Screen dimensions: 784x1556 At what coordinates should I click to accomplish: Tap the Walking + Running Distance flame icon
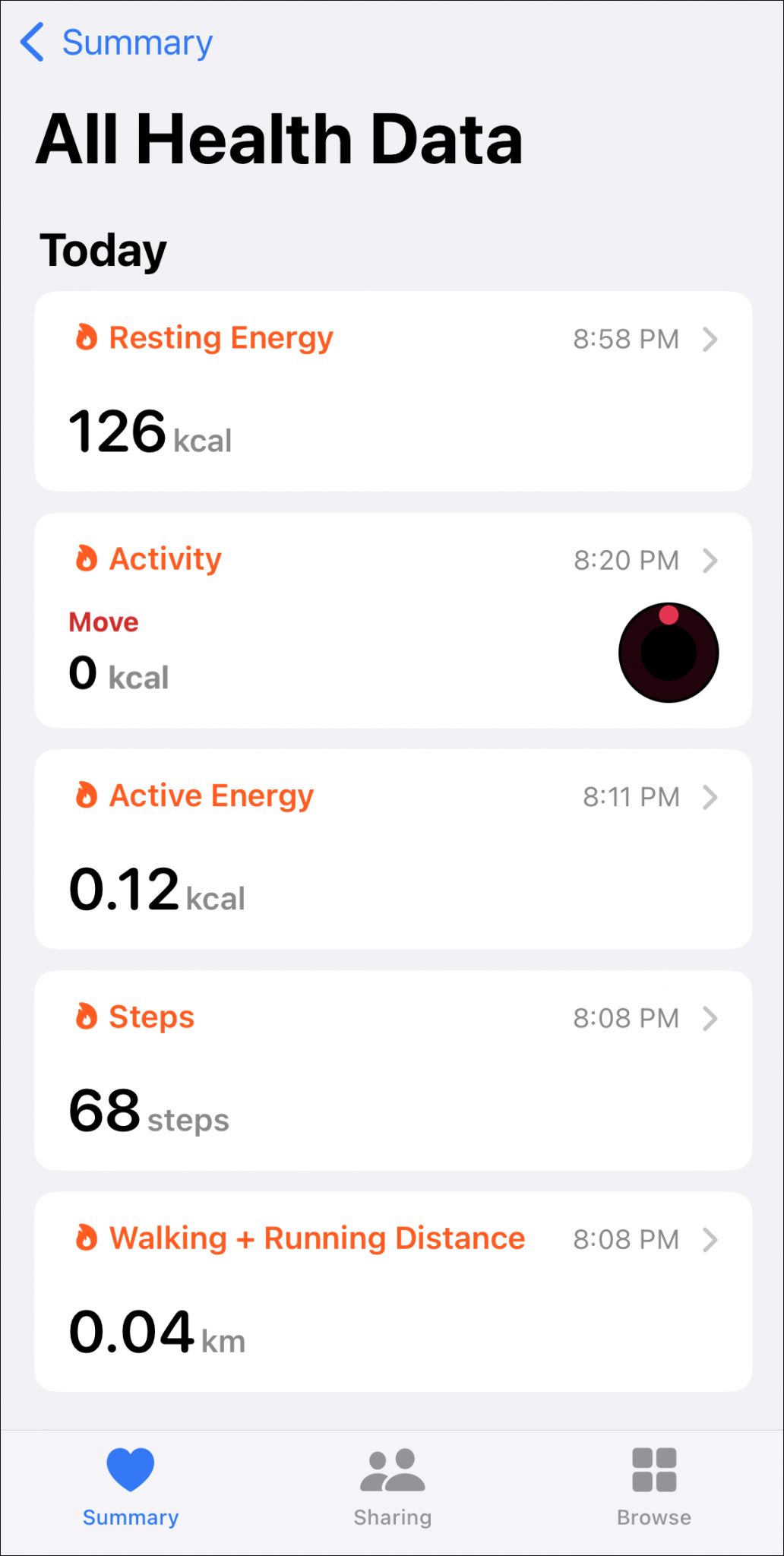click(87, 1238)
